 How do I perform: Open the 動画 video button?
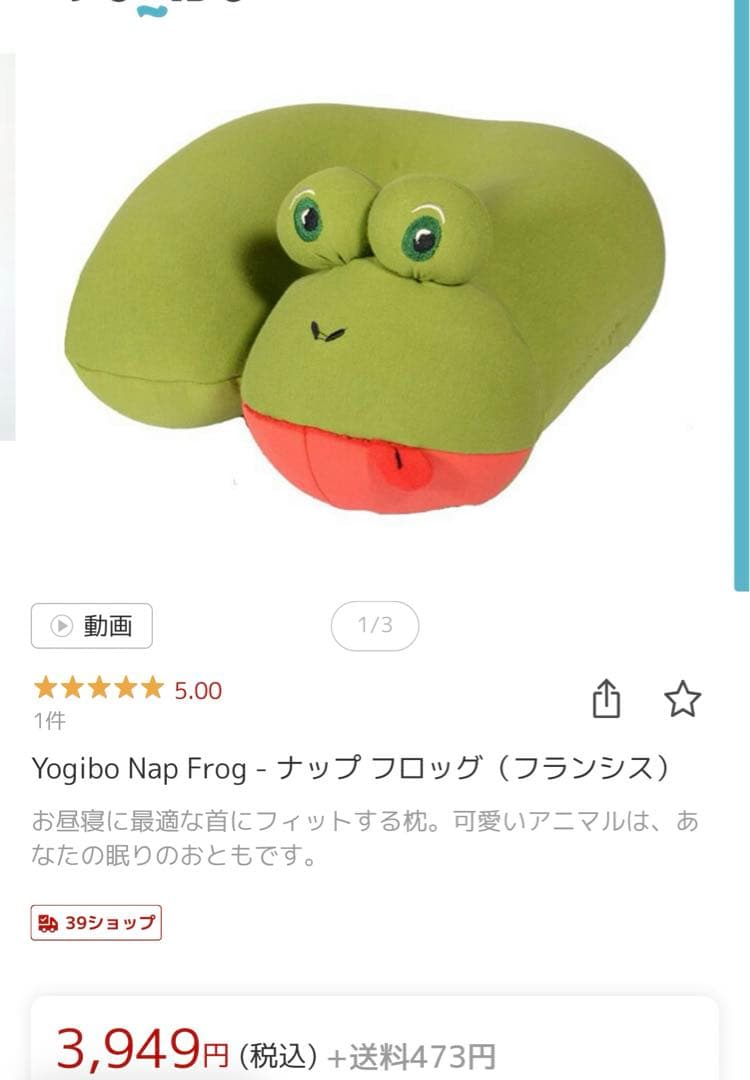click(x=91, y=627)
